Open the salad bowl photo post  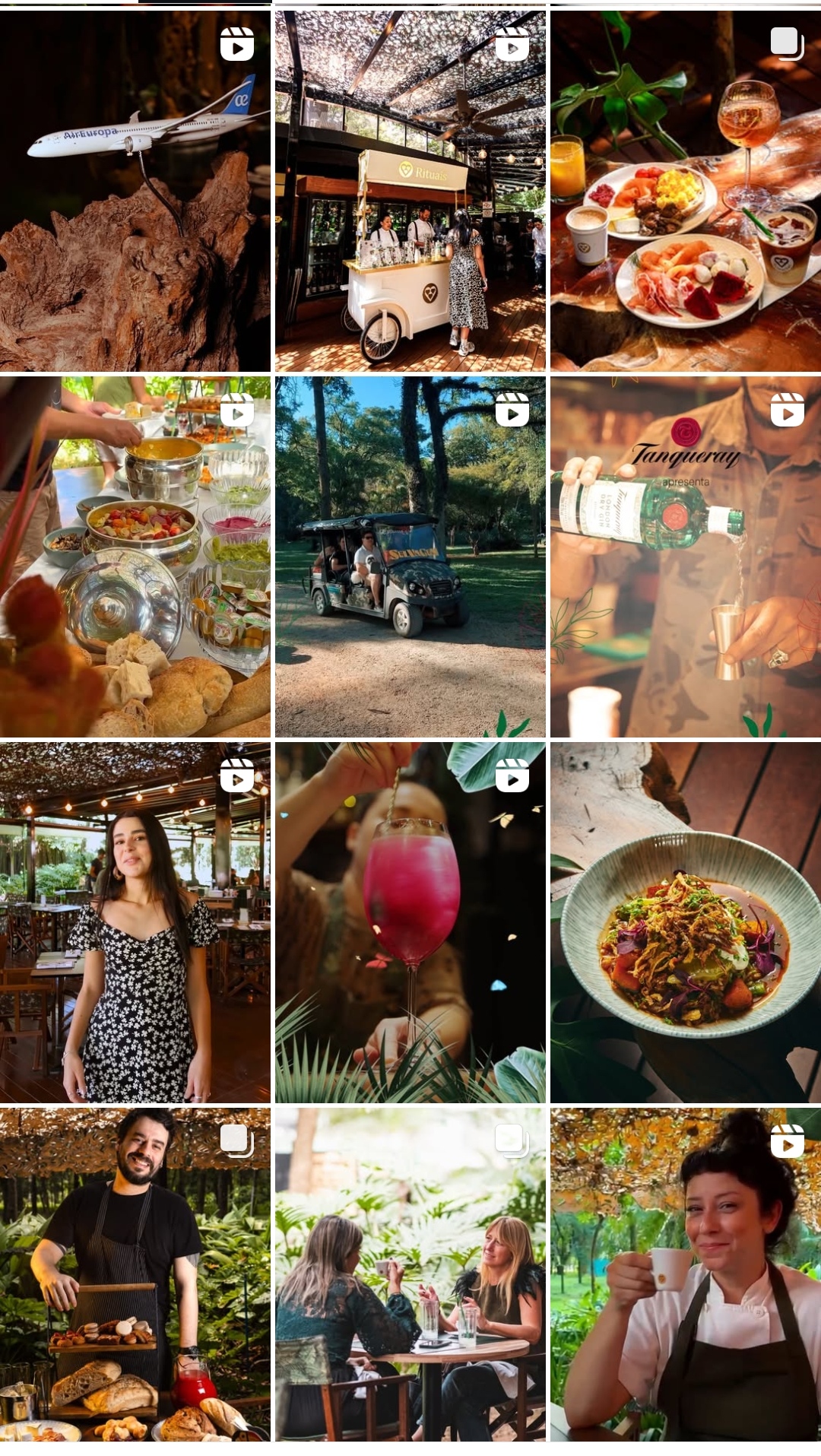pyautogui.click(x=685, y=922)
